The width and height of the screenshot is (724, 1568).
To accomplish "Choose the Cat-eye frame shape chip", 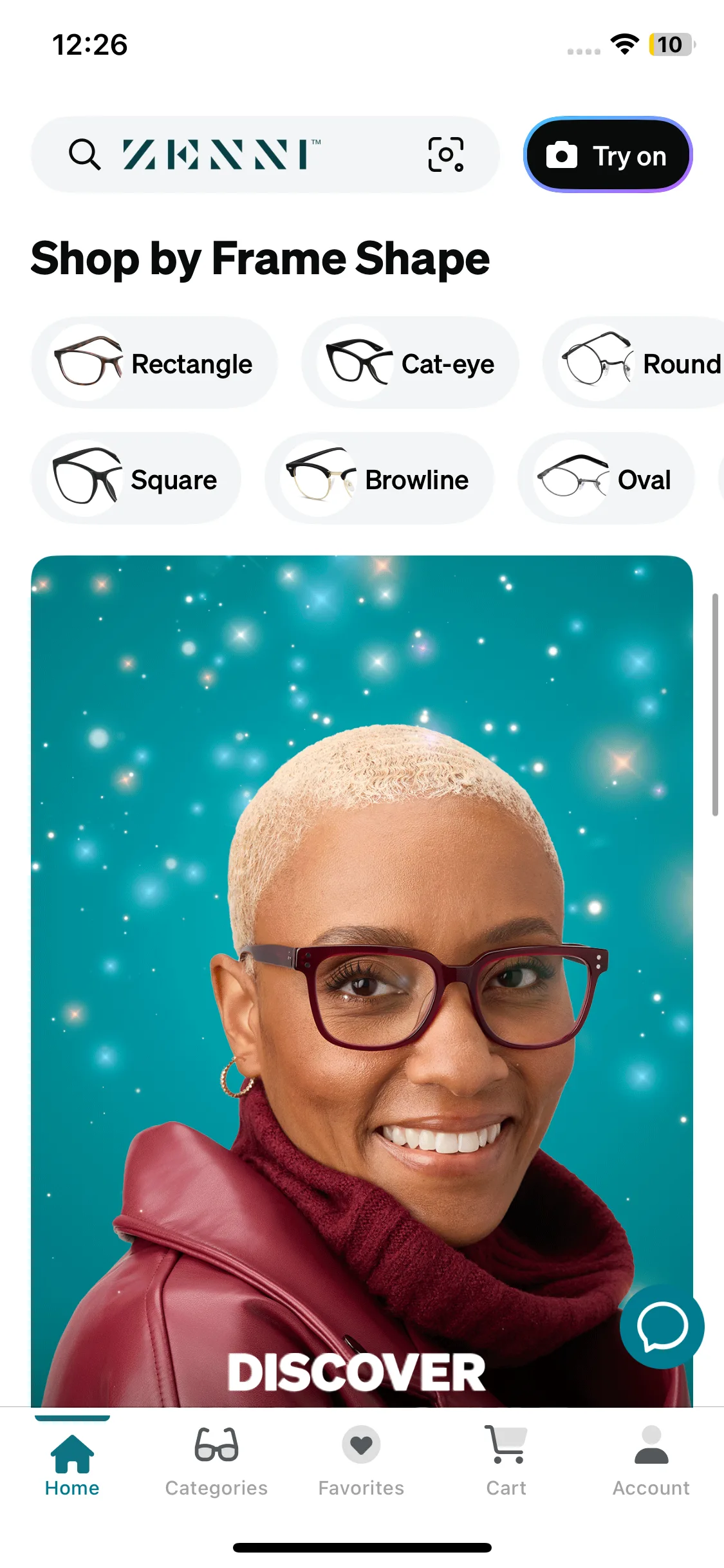I will point(411,364).
